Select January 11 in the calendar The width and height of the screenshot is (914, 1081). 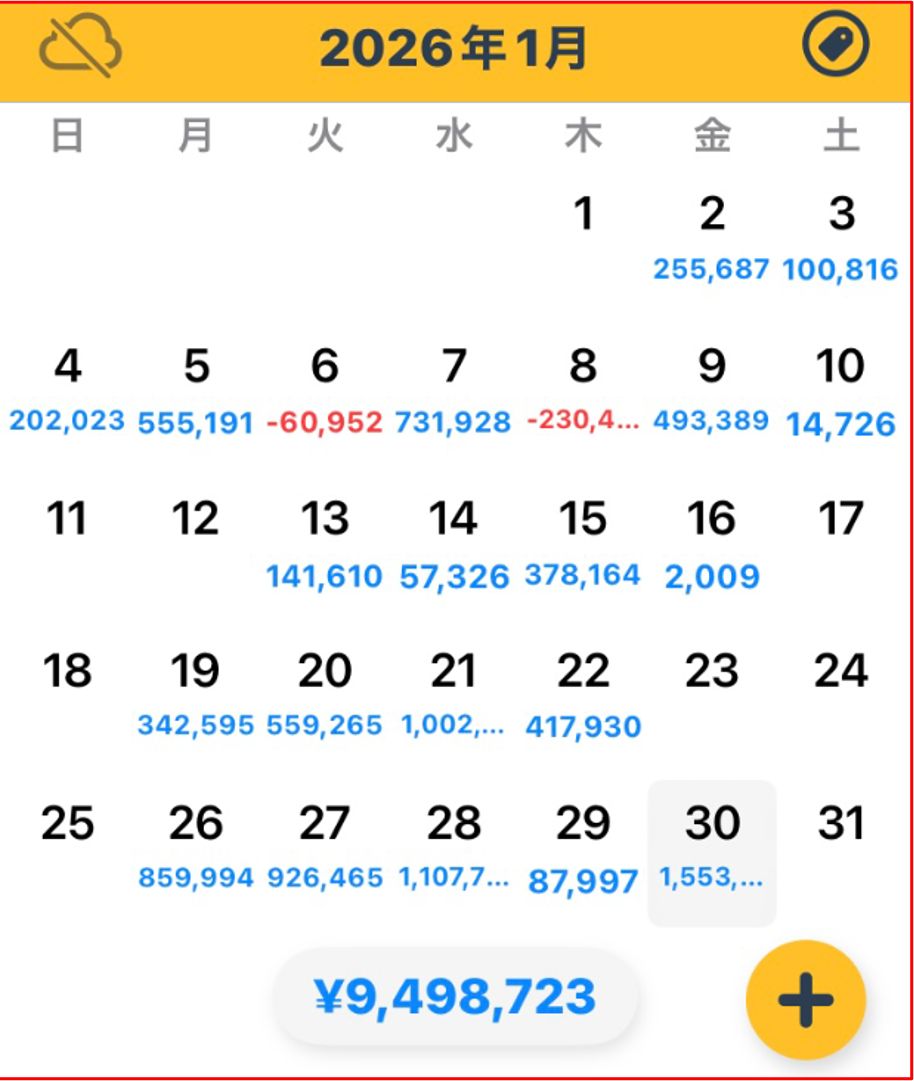[67, 519]
